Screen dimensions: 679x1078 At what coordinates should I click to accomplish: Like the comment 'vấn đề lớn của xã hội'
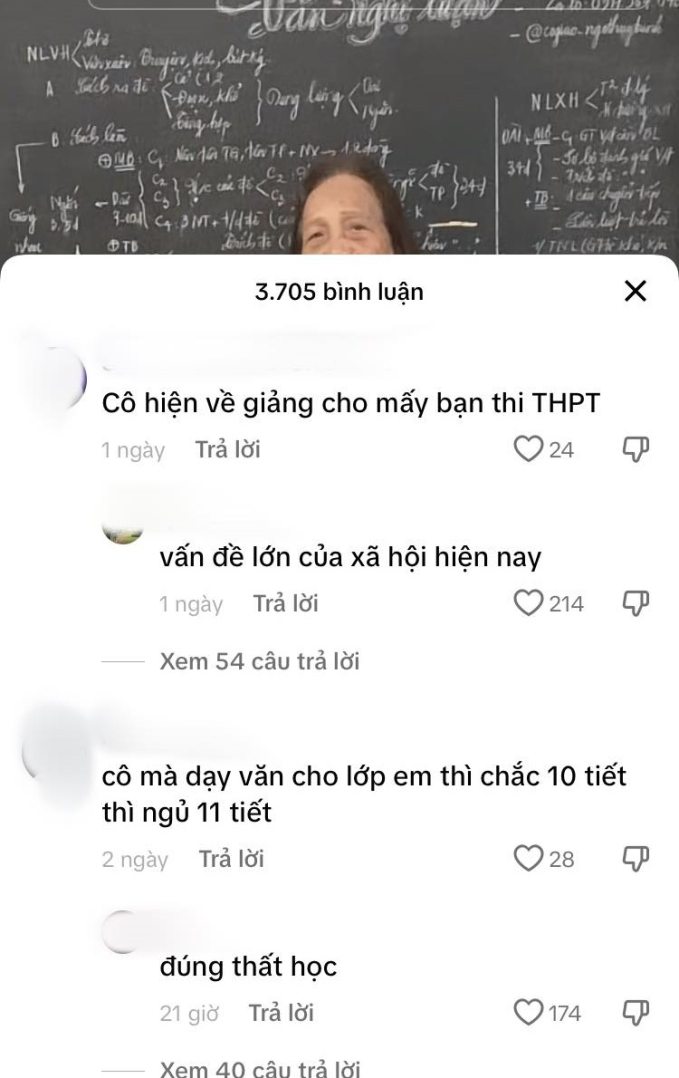point(527,604)
